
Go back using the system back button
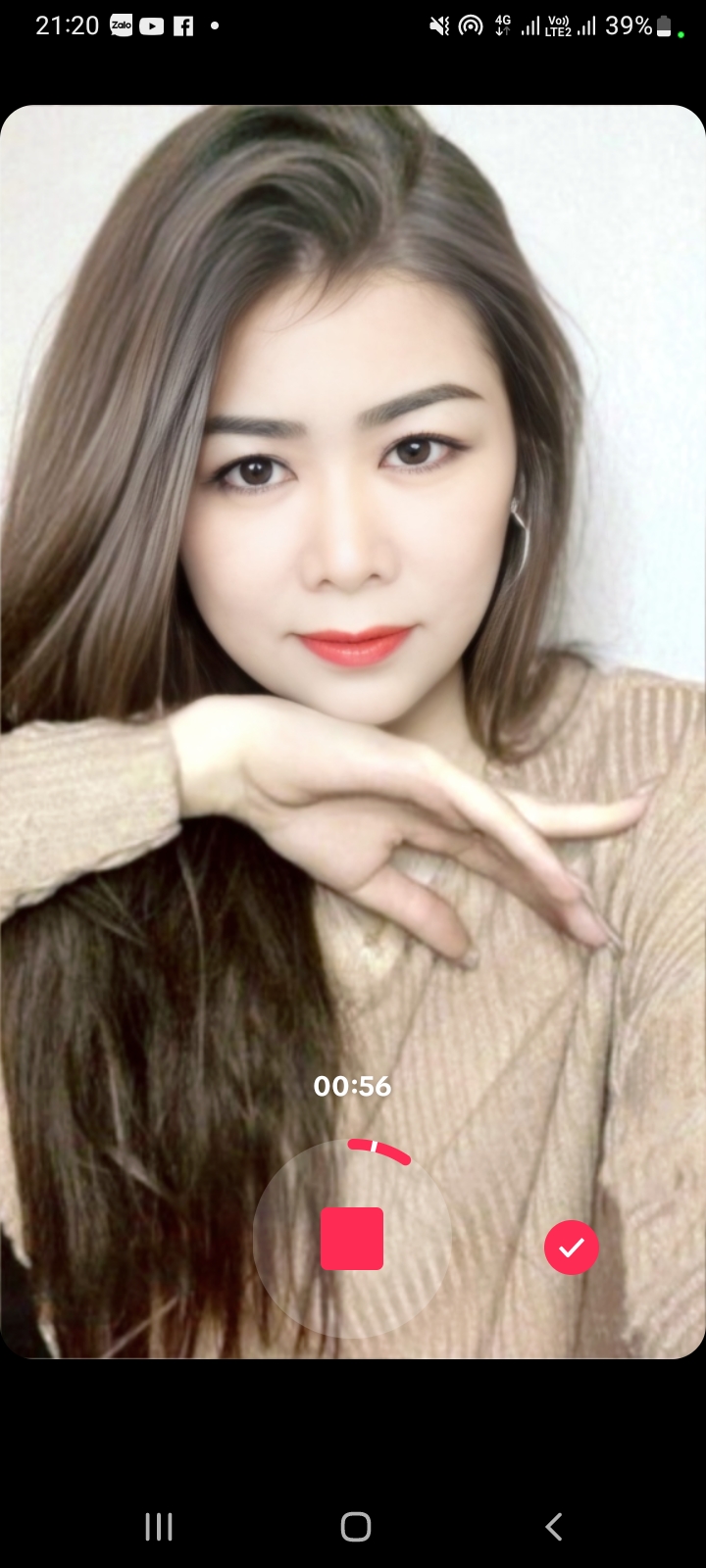point(554,1526)
